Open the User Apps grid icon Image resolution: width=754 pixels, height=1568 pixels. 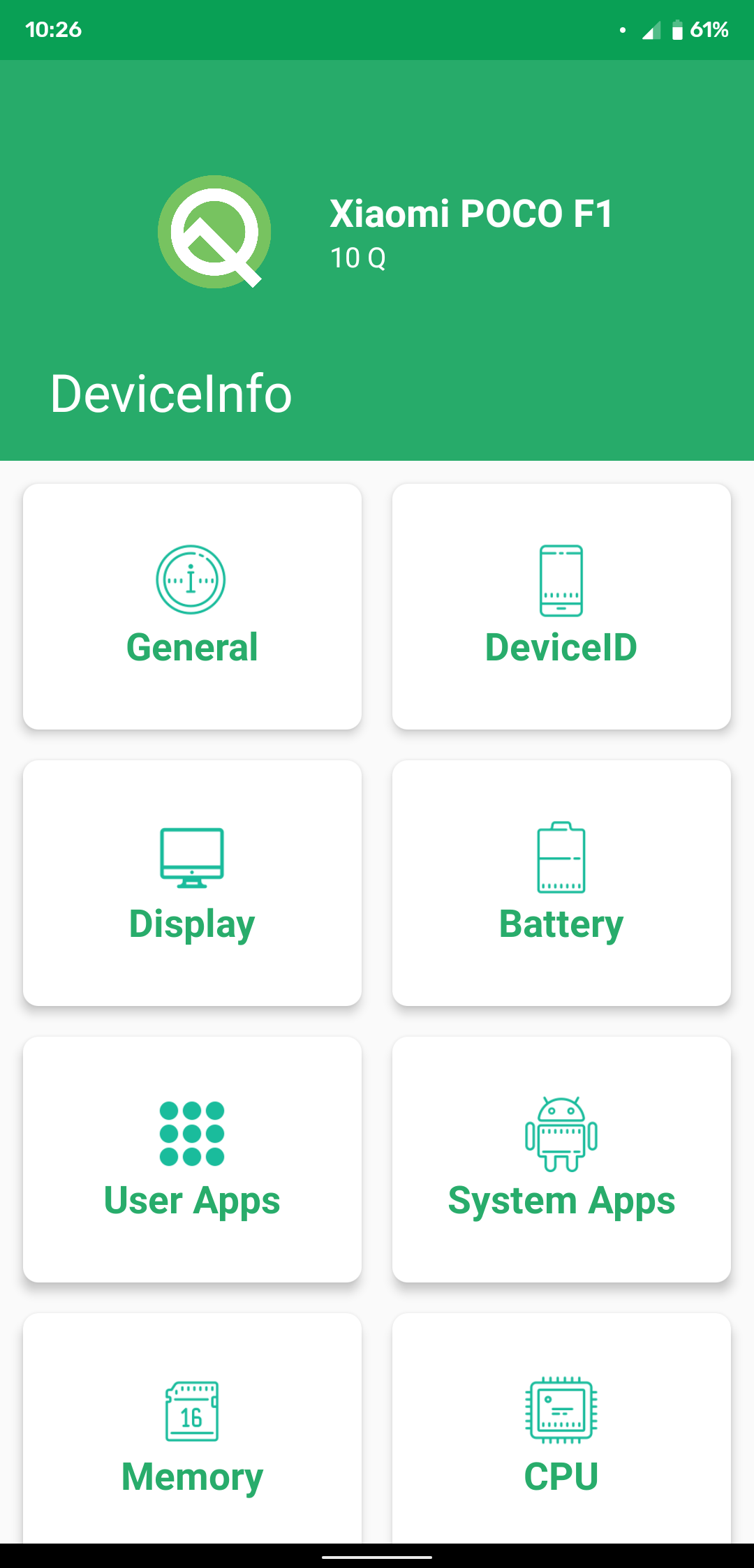coord(192,1134)
